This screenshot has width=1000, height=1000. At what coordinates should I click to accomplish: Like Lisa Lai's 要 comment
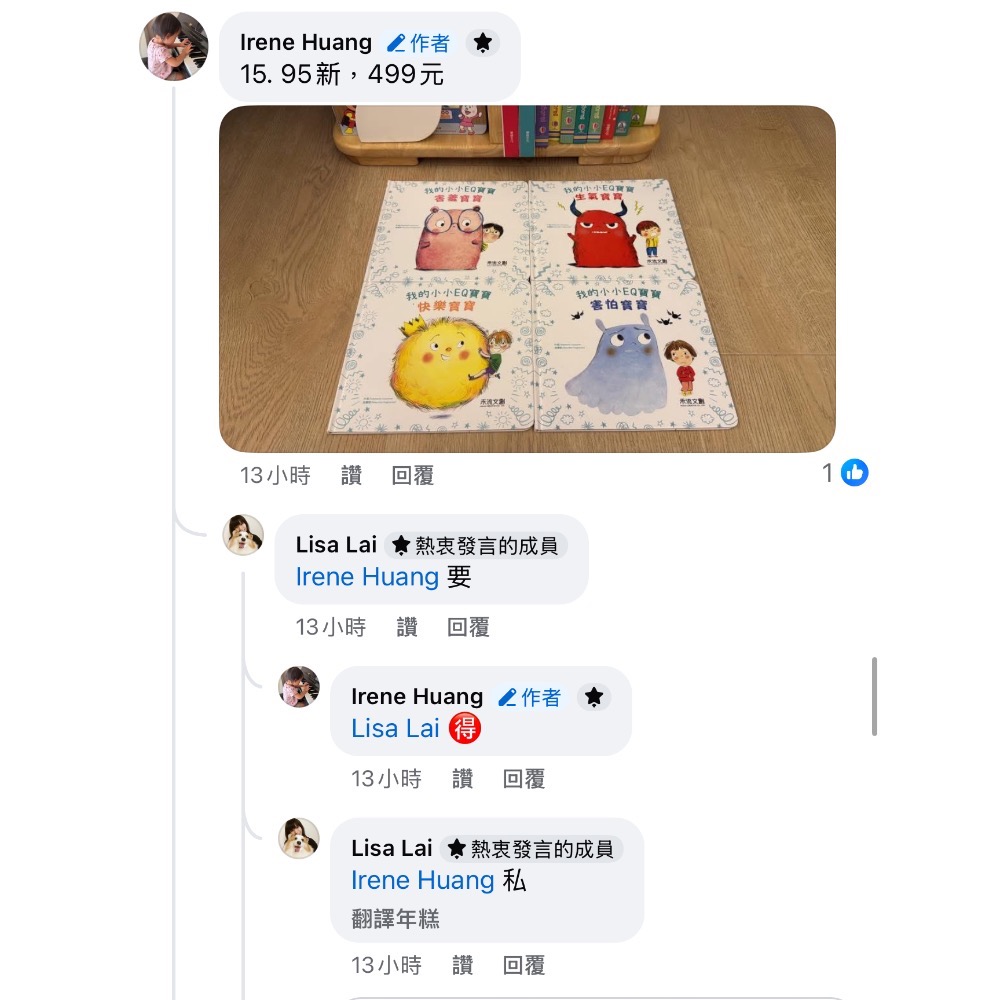pos(406,628)
